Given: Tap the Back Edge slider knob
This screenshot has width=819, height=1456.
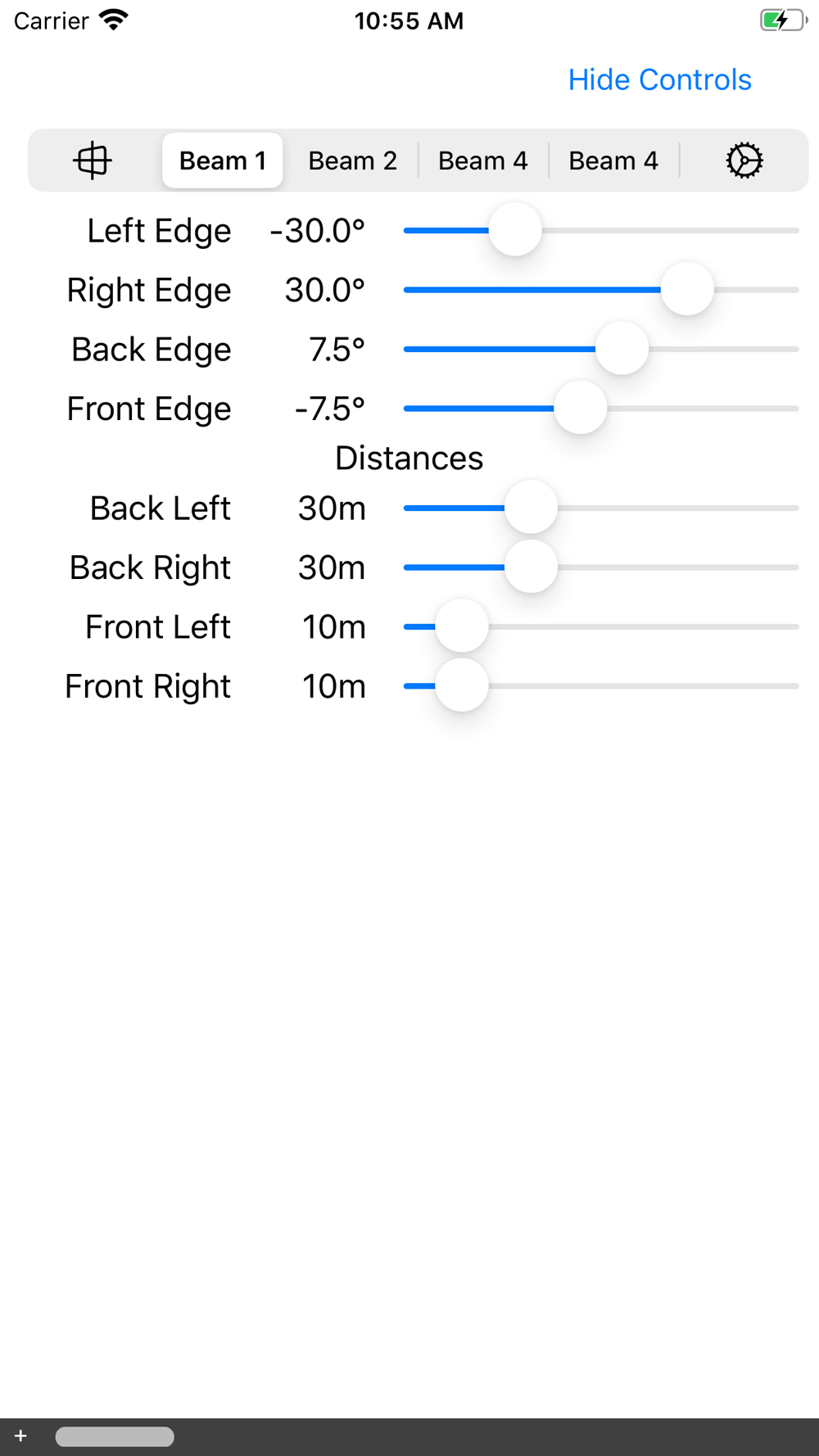Looking at the screenshot, I should pos(622,349).
